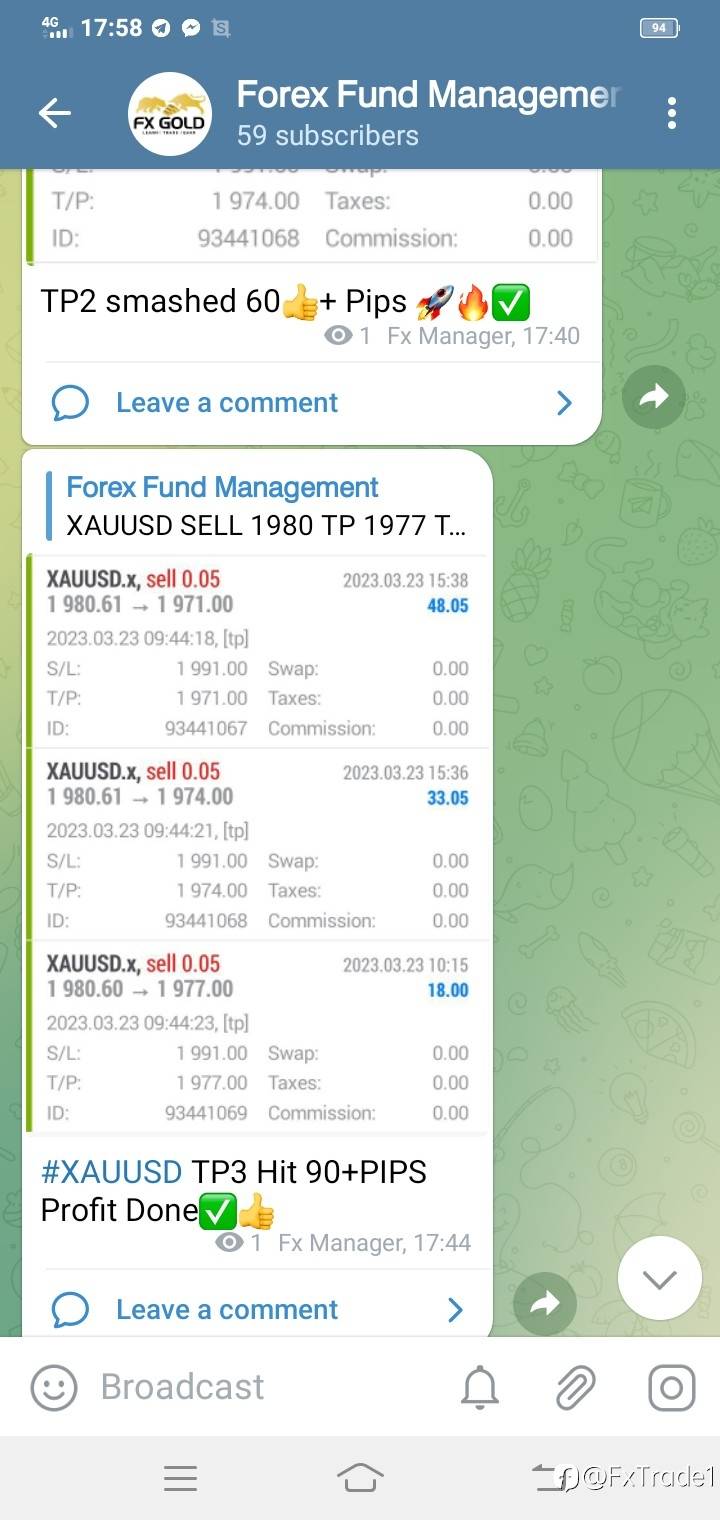720x1520 pixels.
Task: Share the TP3 Hit 90+PIPS post
Action: (x=544, y=1303)
